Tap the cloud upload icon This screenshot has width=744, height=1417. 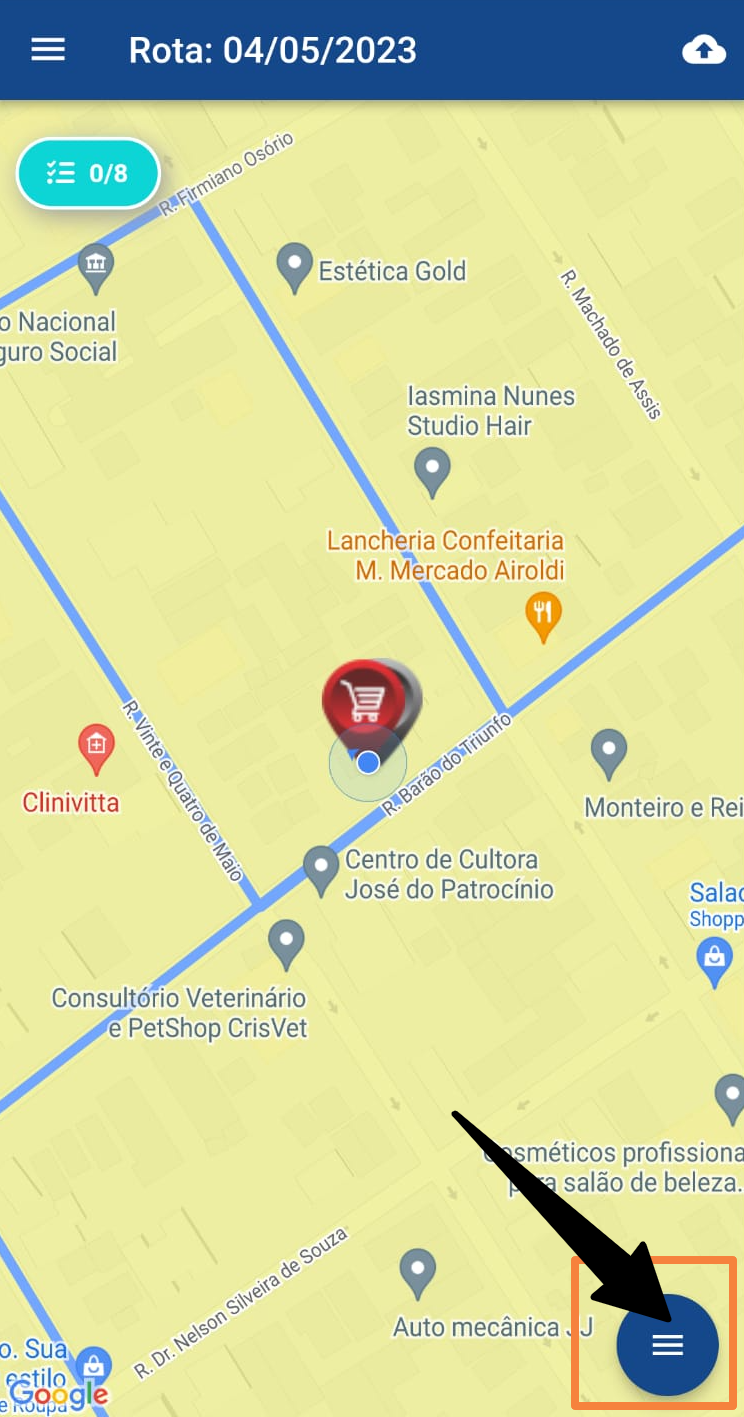point(703,50)
